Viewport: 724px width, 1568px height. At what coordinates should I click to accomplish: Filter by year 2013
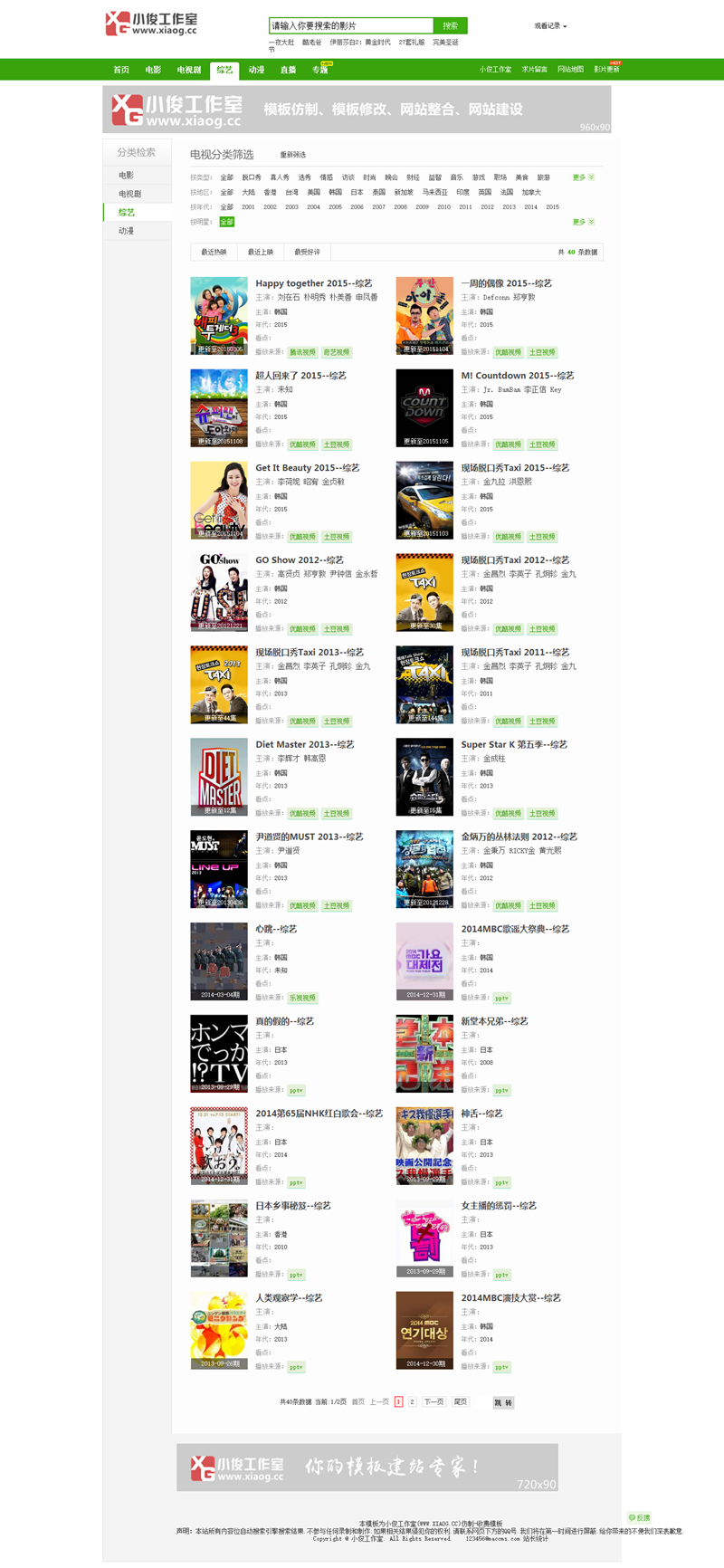(509, 206)
